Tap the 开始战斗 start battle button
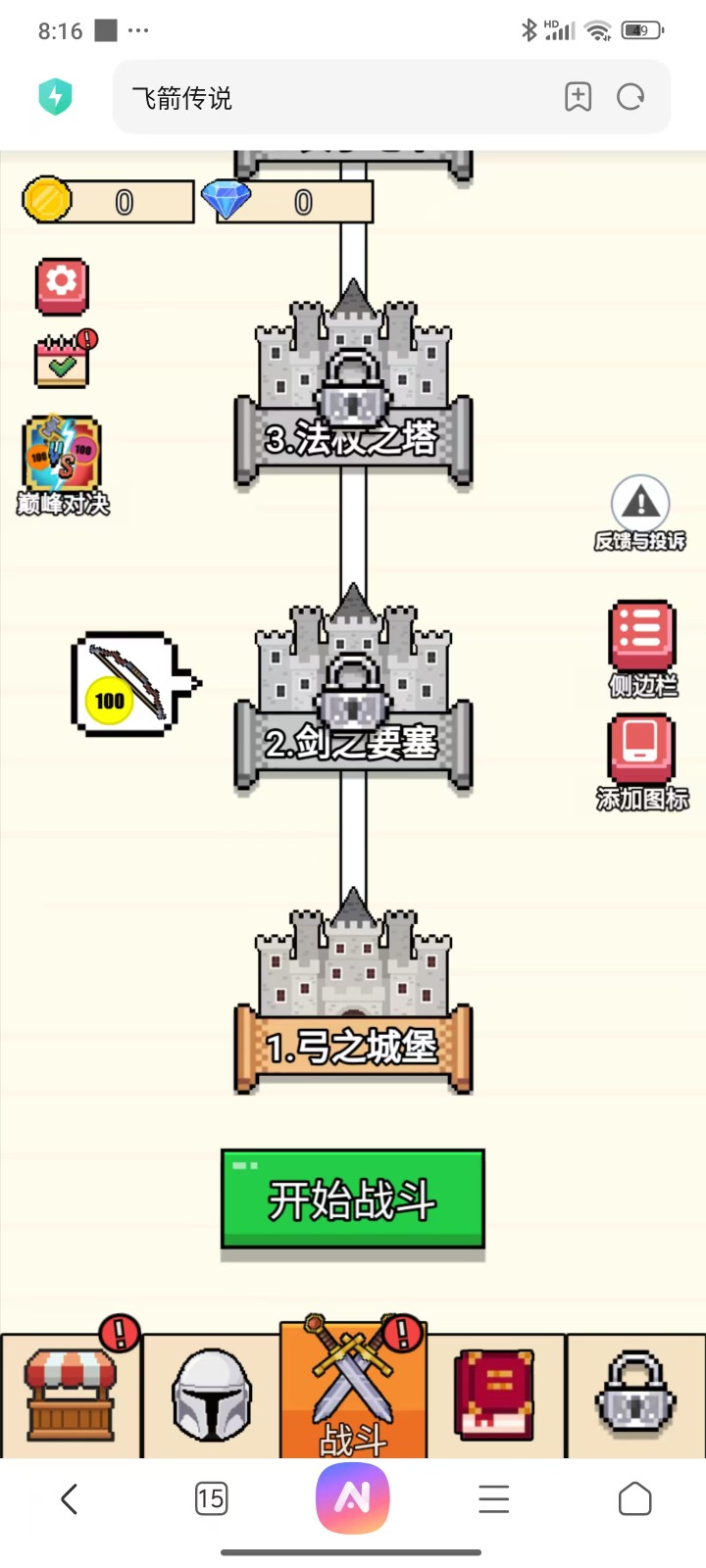 [x=353, y=1199]
